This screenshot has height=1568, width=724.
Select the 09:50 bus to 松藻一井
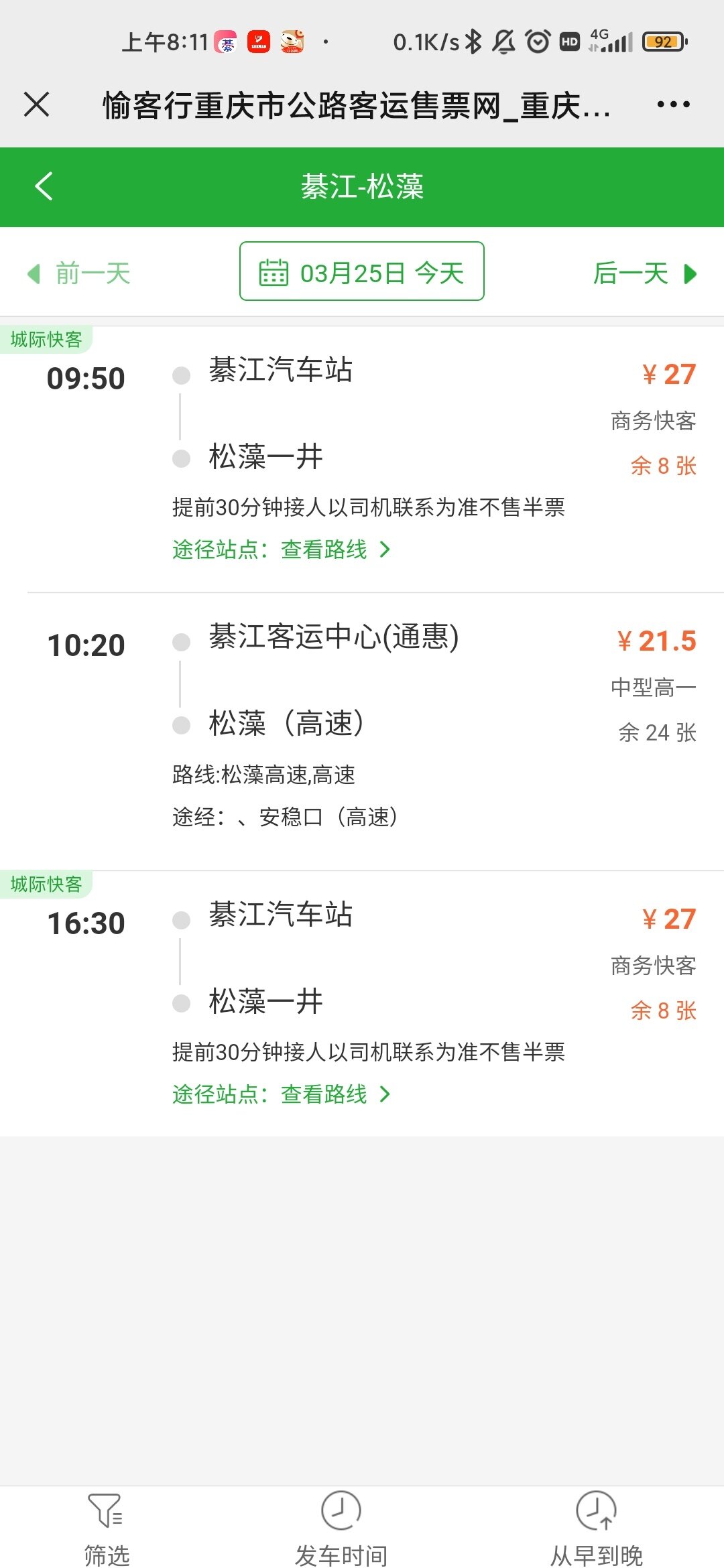pyautogui.click(x=362, y=415)
